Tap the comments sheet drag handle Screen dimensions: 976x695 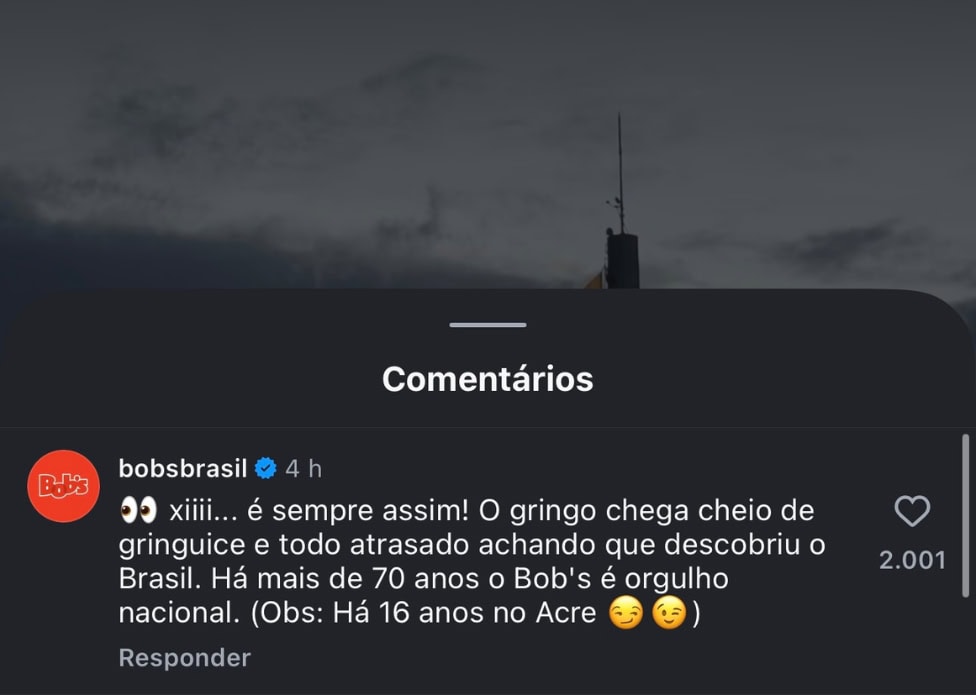point(488,325)
